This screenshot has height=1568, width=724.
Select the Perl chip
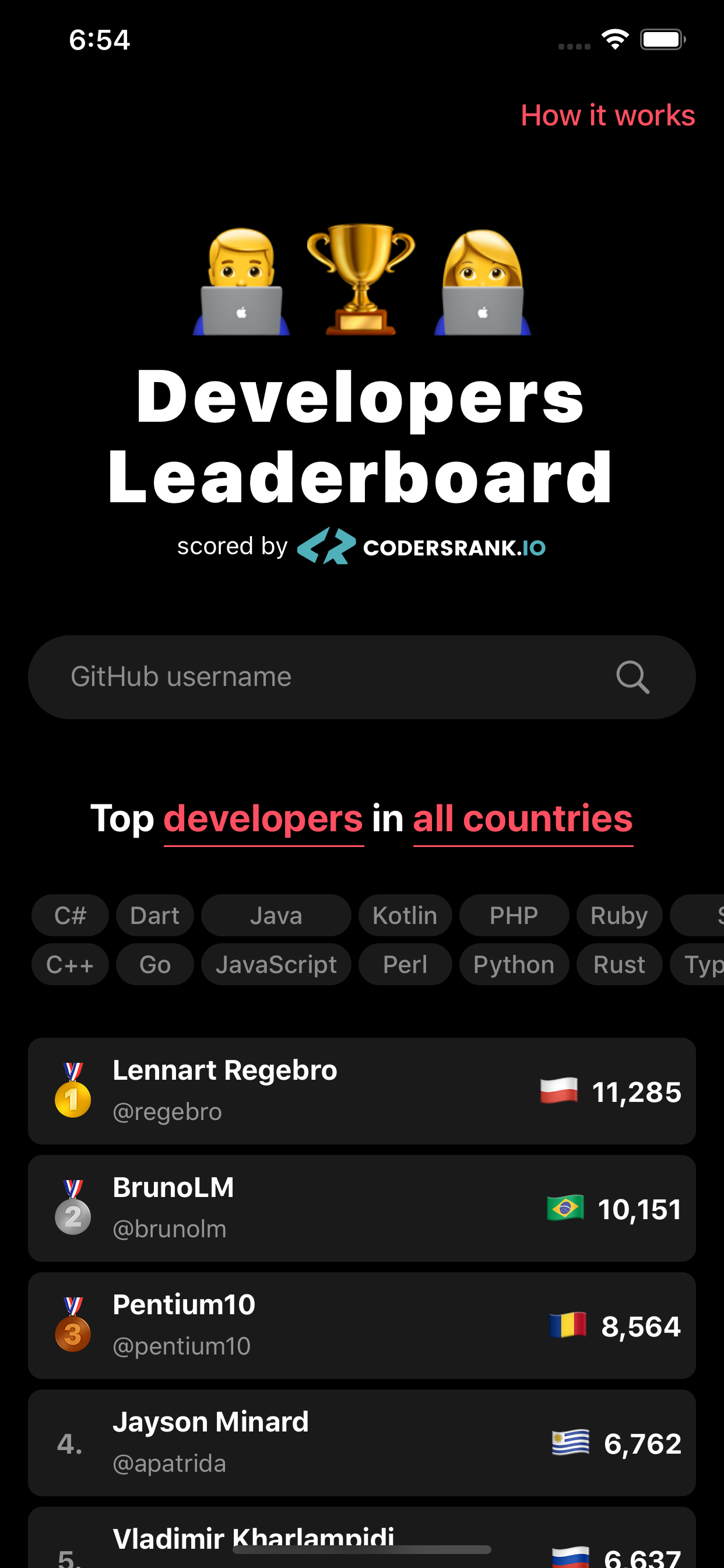pos(405,964)
